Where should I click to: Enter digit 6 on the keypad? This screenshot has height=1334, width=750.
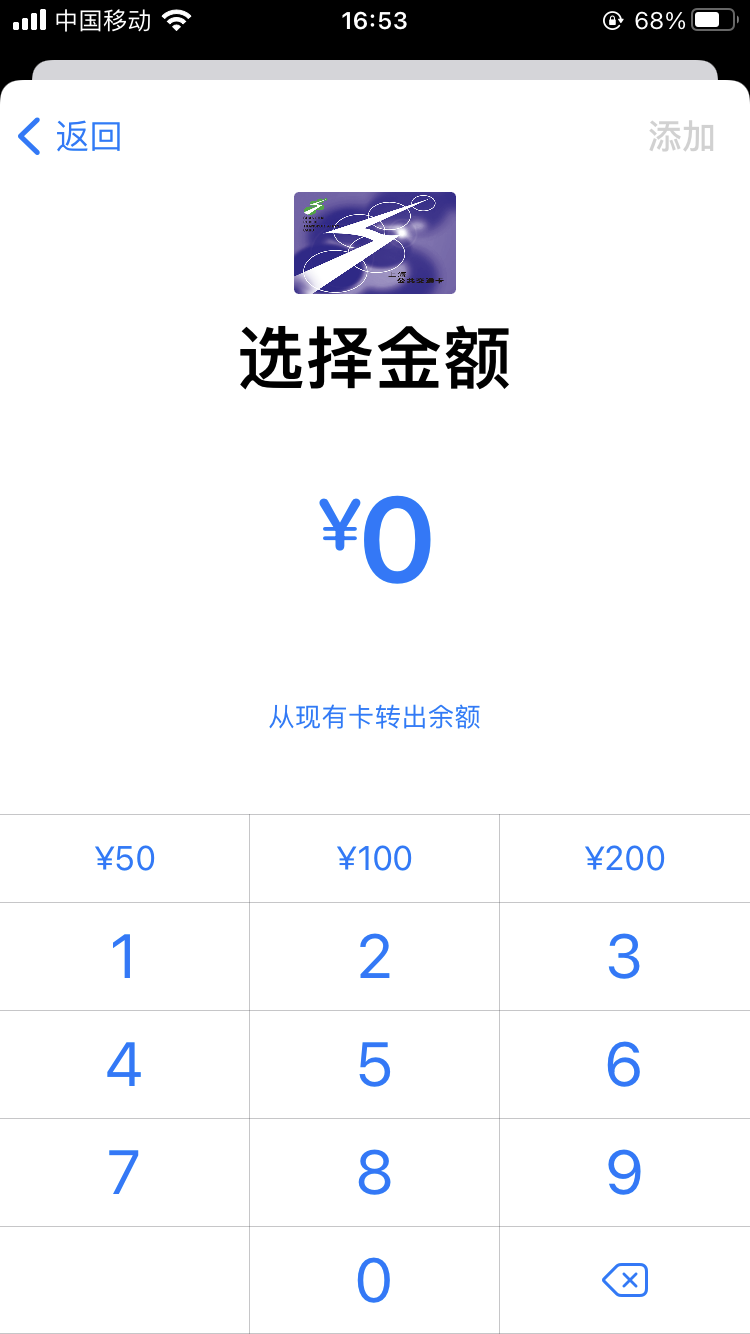(624, 1065)
